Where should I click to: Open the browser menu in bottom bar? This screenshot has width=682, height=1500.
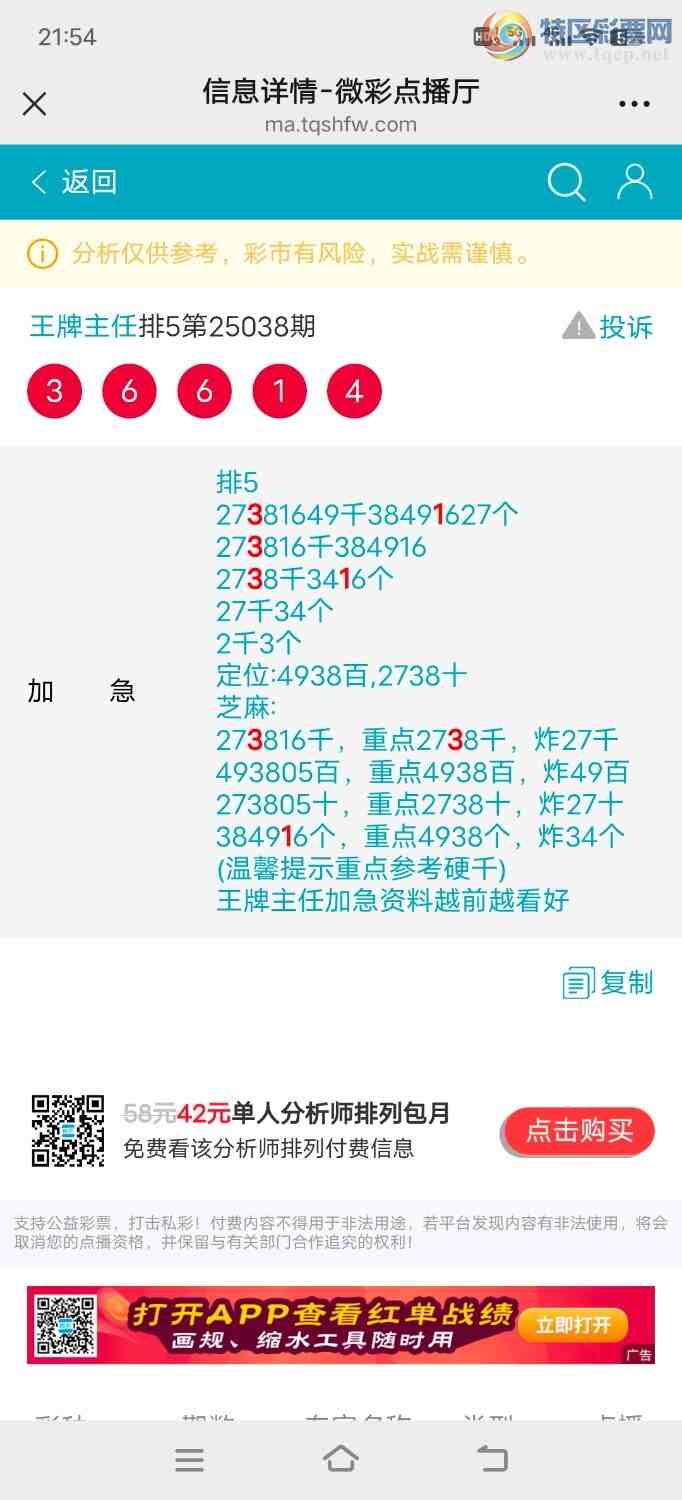[189, 1460]
